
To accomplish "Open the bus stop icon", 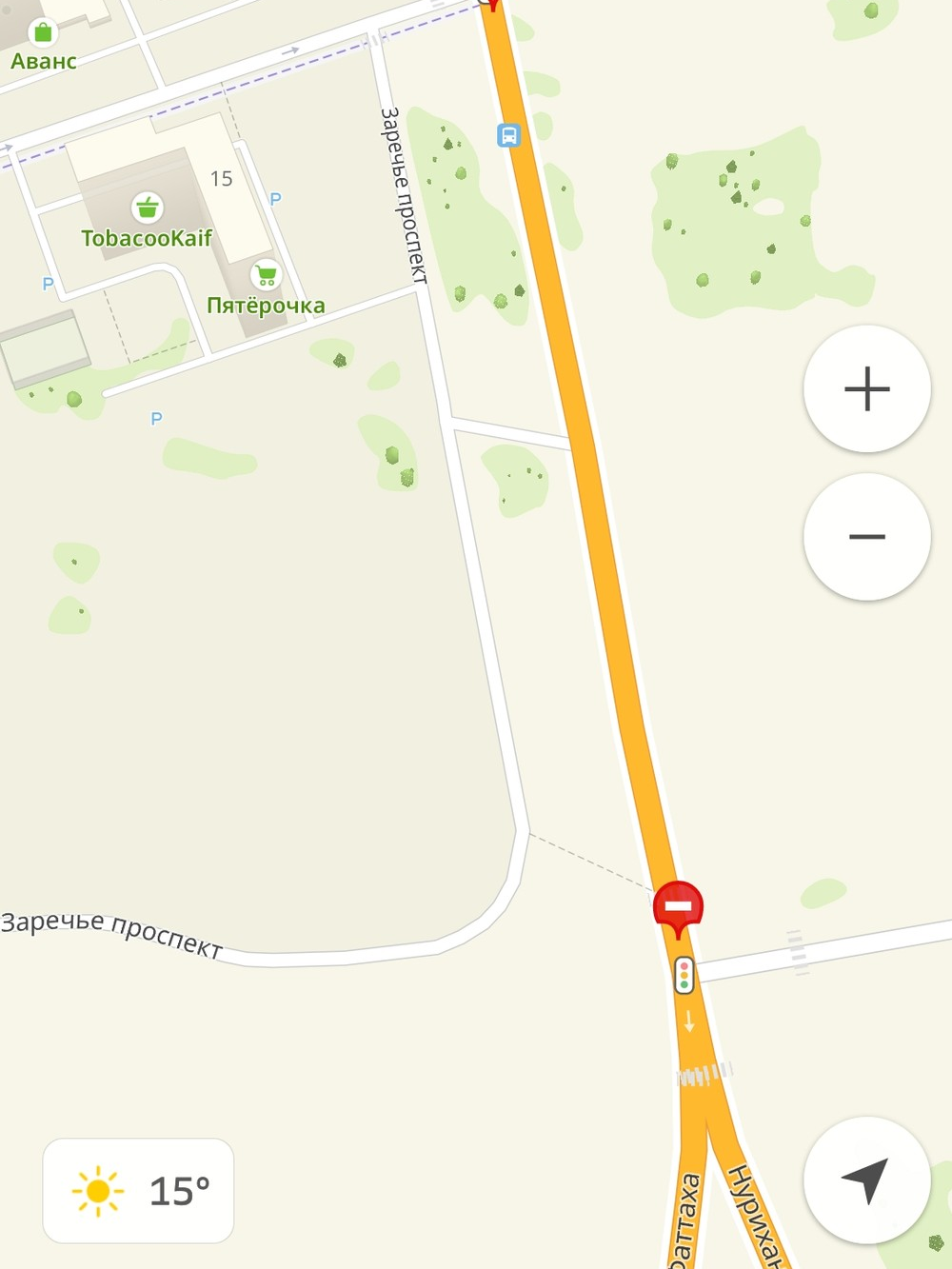I will tap(509, 135).
